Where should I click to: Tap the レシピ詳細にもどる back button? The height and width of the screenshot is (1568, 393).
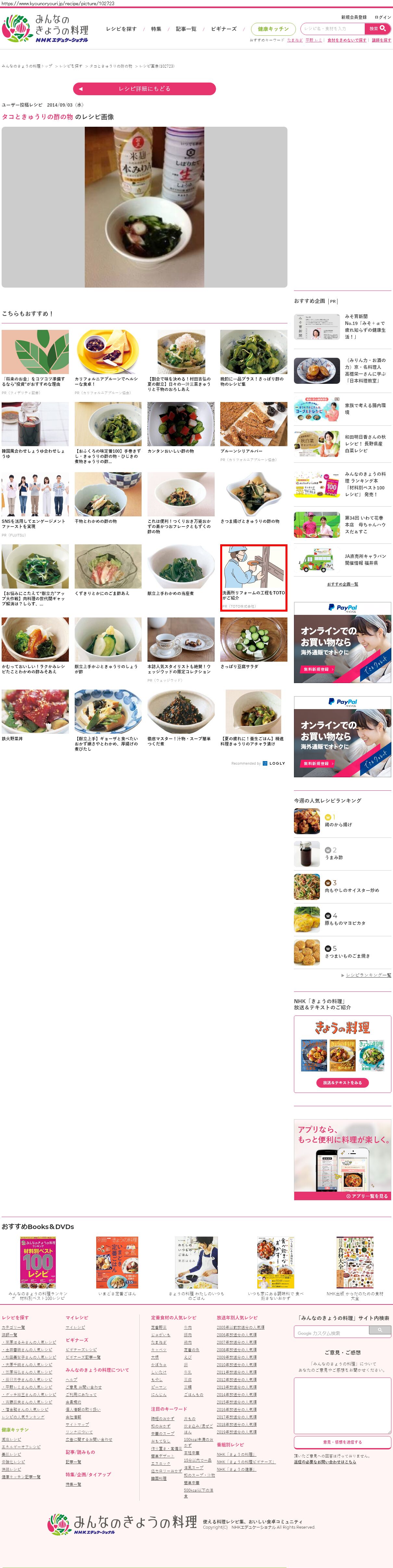(144, 89)
